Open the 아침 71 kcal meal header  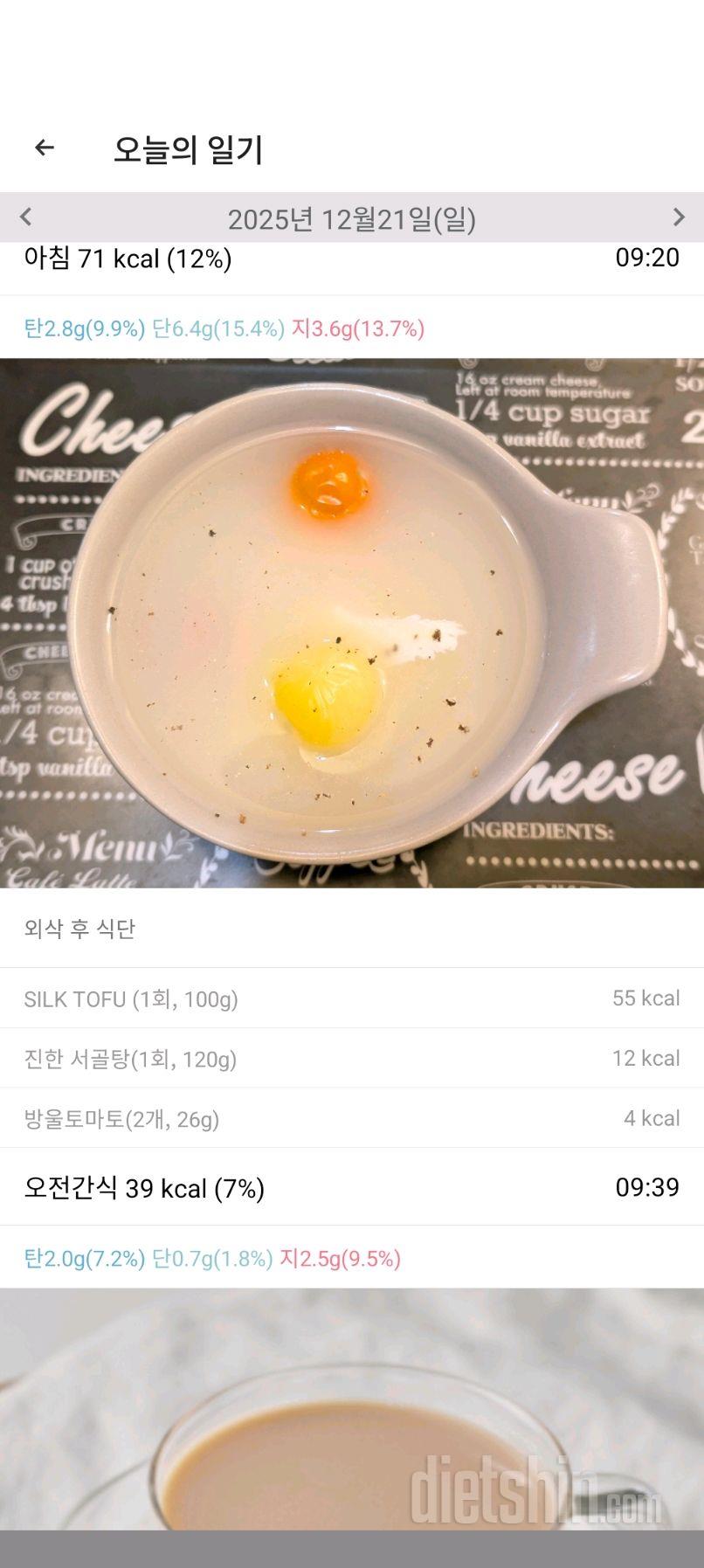tap(351, 259)
